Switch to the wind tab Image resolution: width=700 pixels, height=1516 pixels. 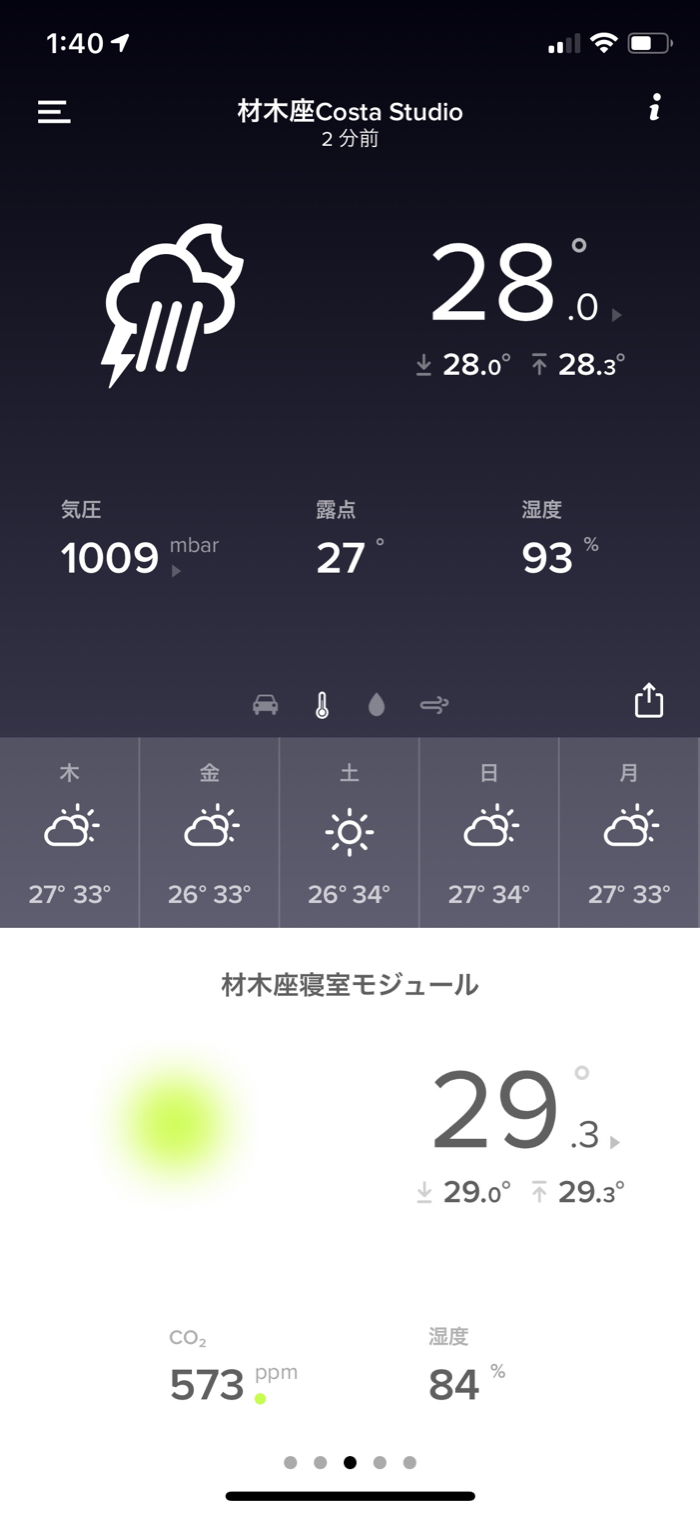coord(434,705)
